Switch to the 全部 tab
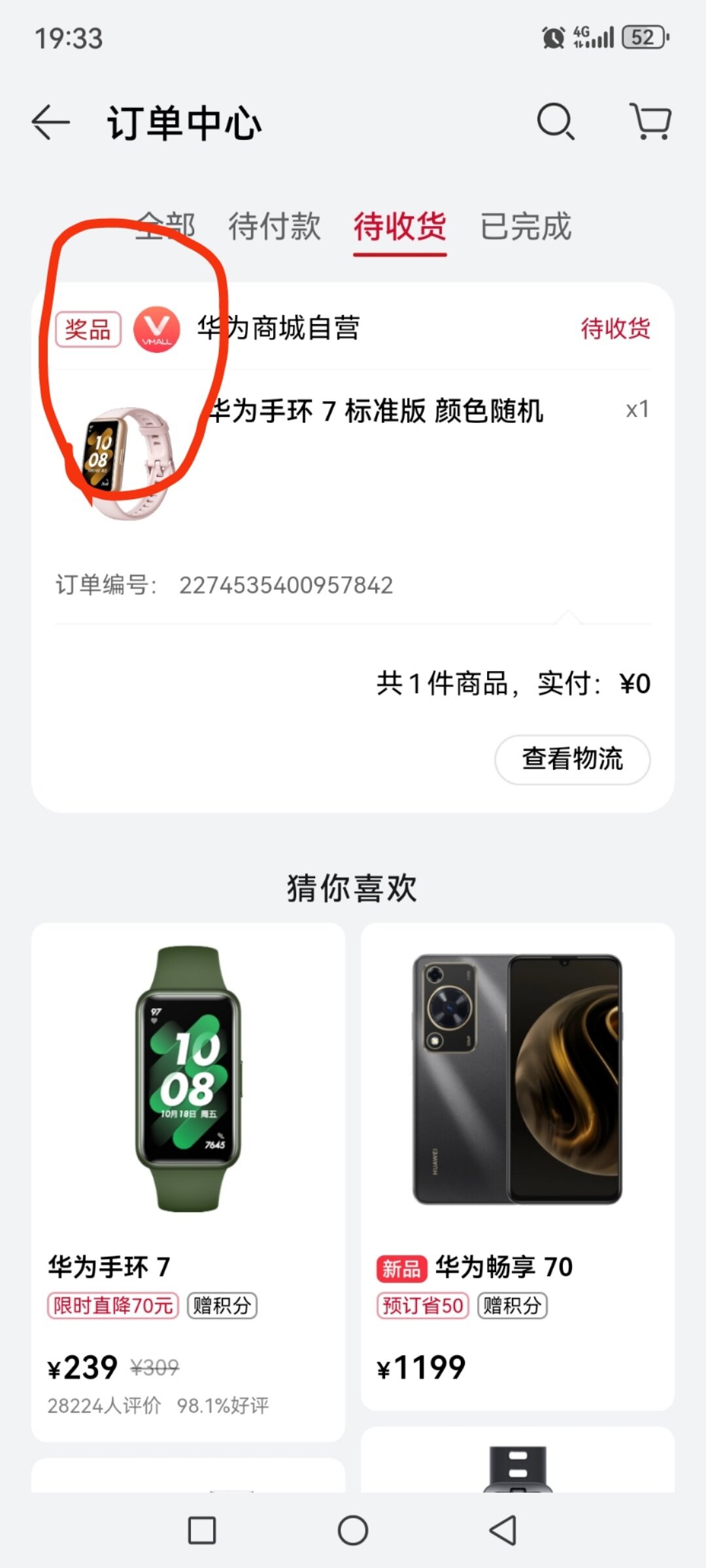Viewport: 706px width, 1568px height. [x=166, y=227]
